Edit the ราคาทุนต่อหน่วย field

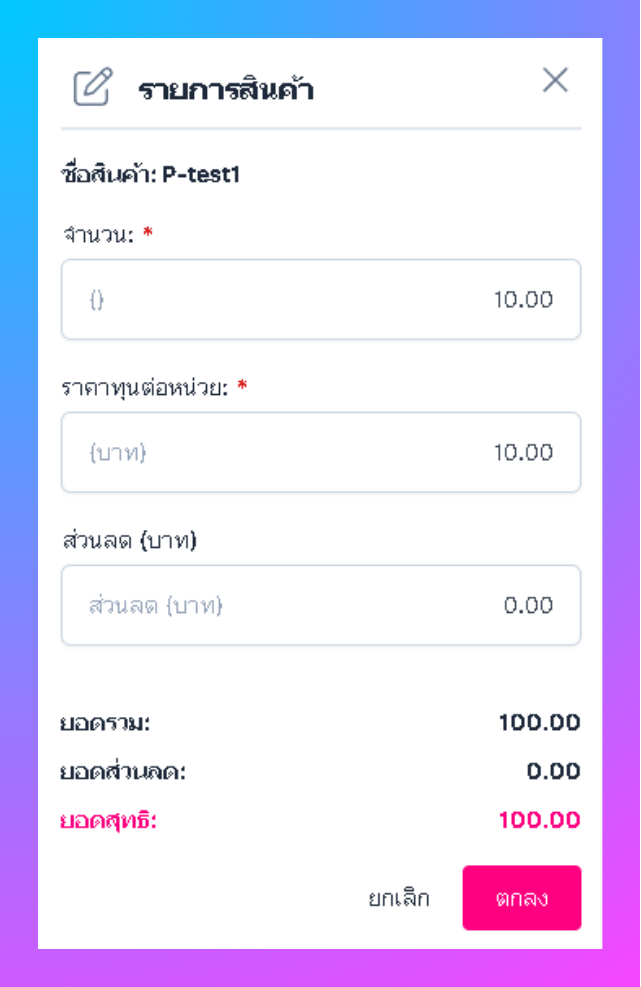tap(321, 453)
